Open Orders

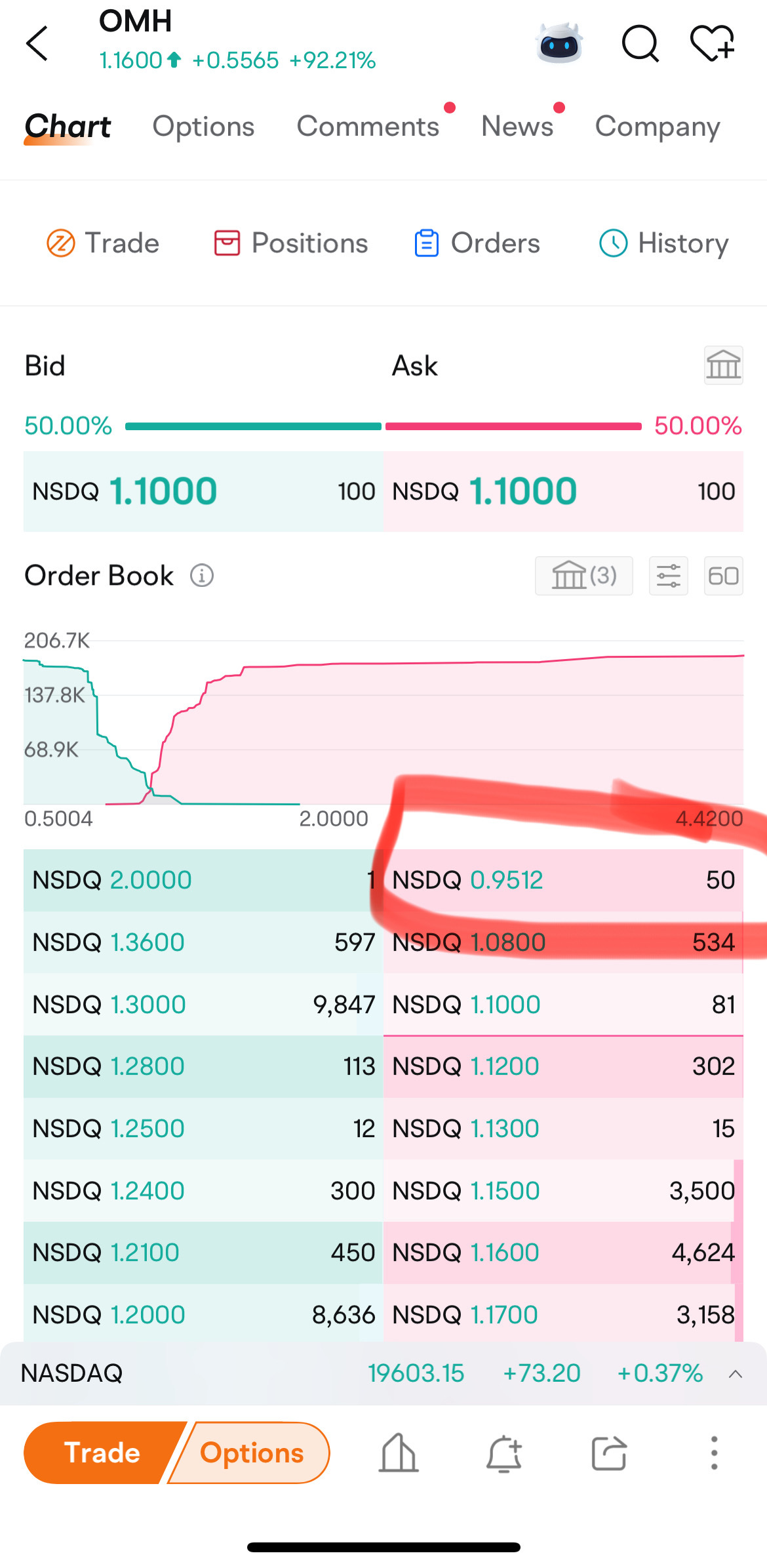tap(477, 243)
